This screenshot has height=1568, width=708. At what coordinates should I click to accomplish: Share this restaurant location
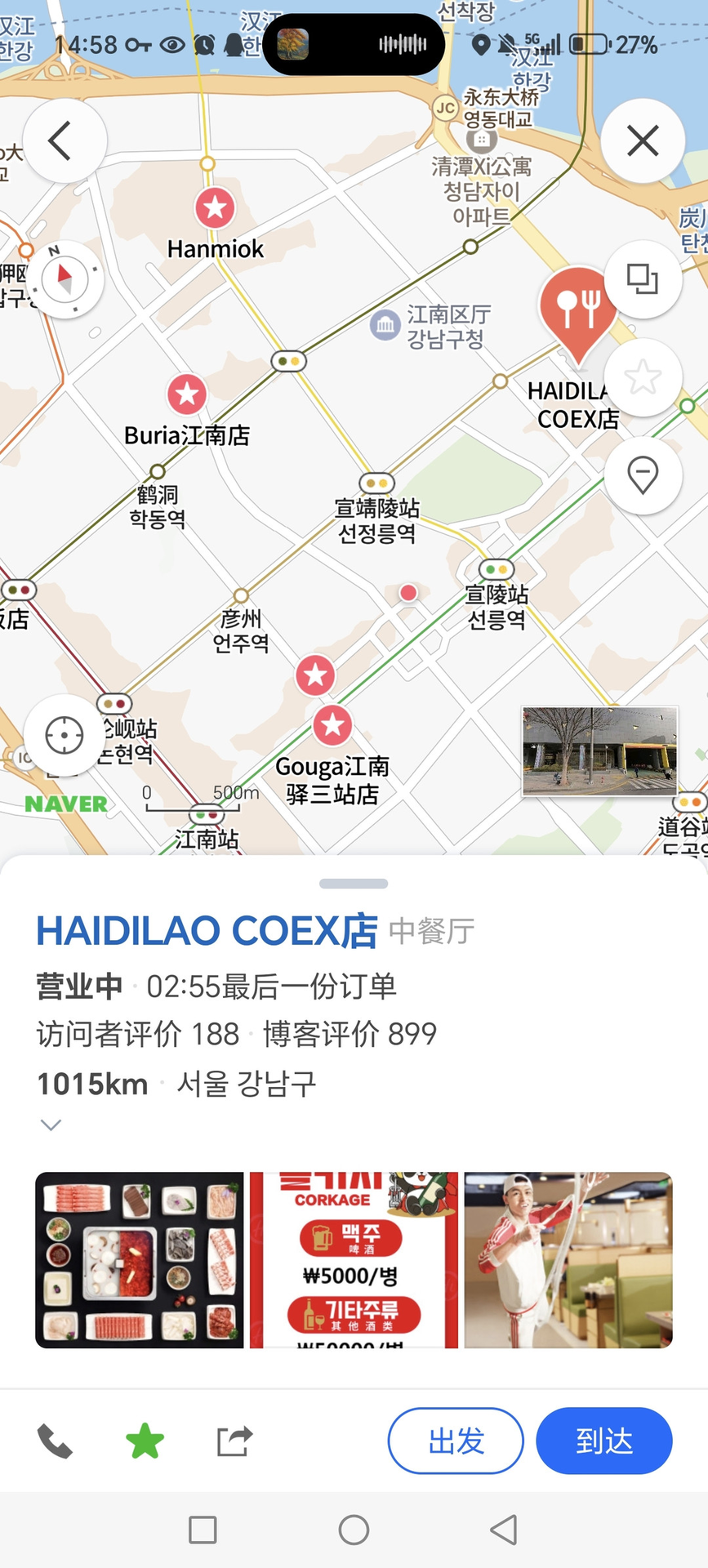(235, 1441)
